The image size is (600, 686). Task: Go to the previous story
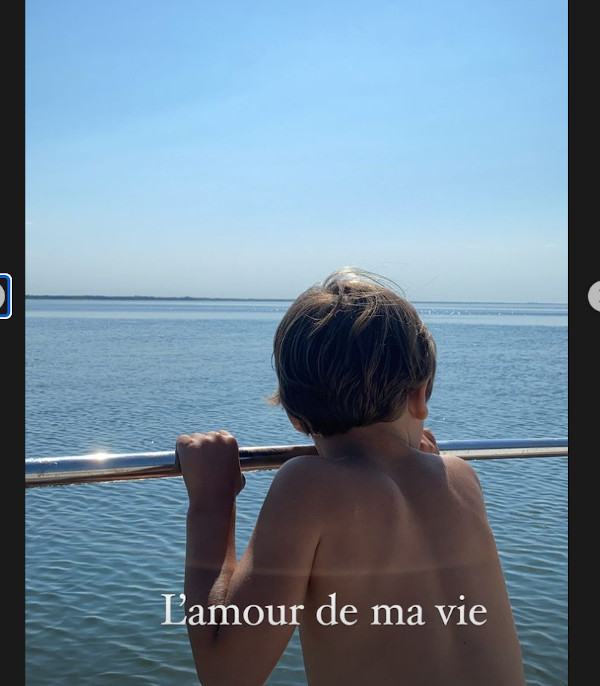tap(3, 296)
